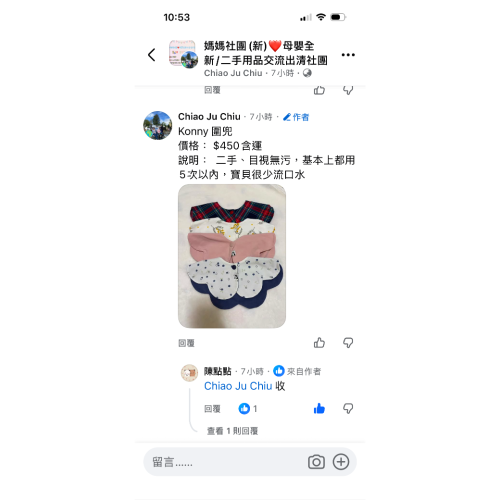The image size is (500, 500).
Task: Open the plus attachment options
Action: click(x=341, y=462)
